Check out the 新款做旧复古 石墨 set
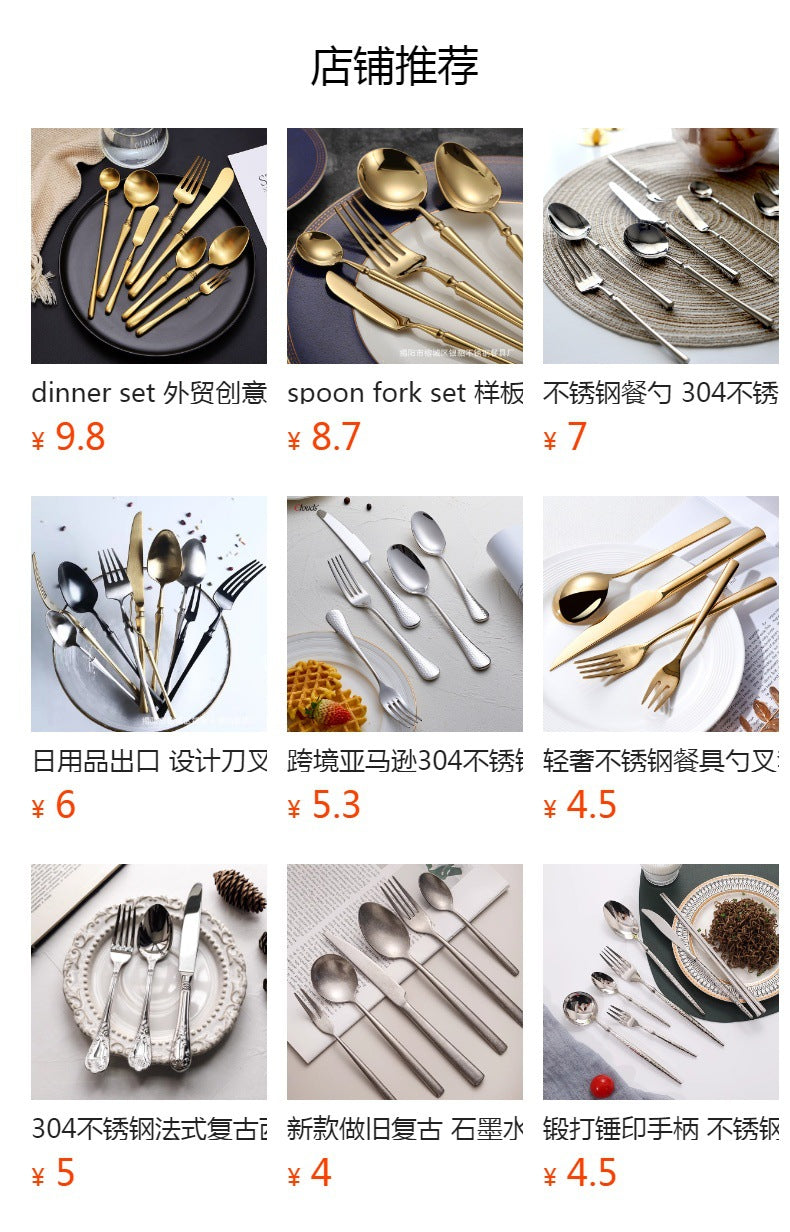Screen dimensions: 790x1232 pos(405,982)
